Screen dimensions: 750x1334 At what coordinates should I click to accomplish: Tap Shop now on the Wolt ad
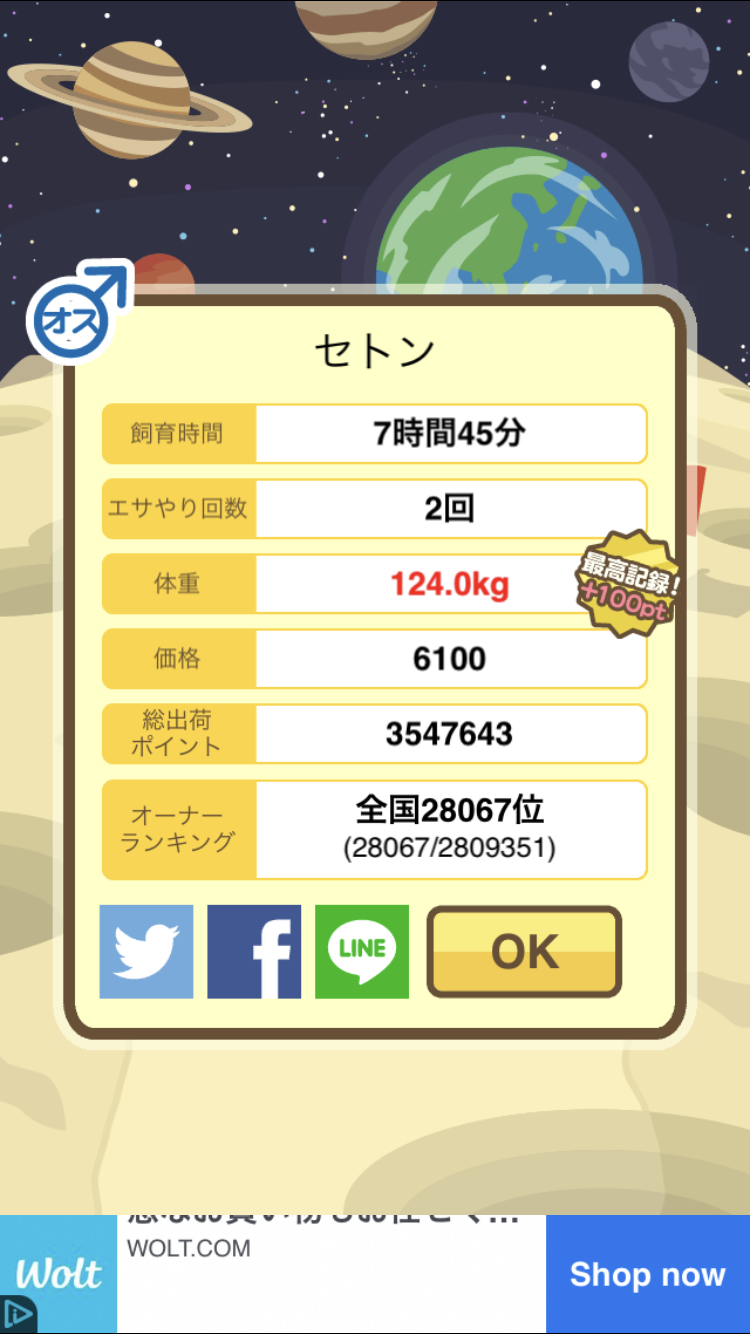tap(648, 1275)
